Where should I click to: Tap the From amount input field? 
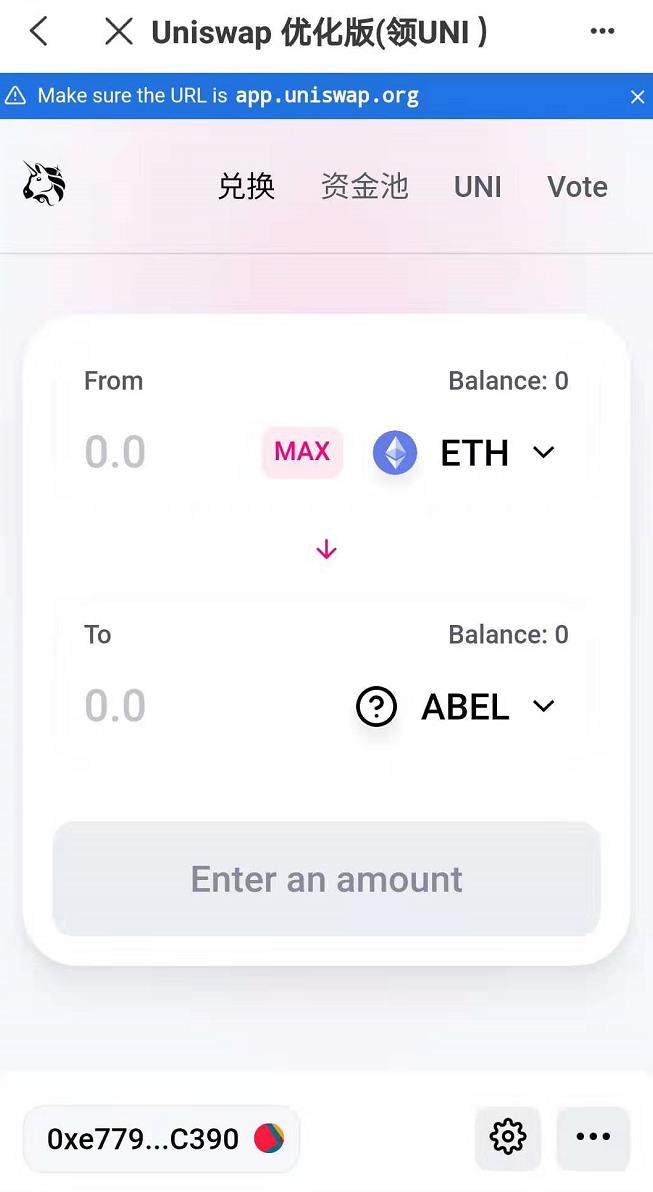(166, 452)
